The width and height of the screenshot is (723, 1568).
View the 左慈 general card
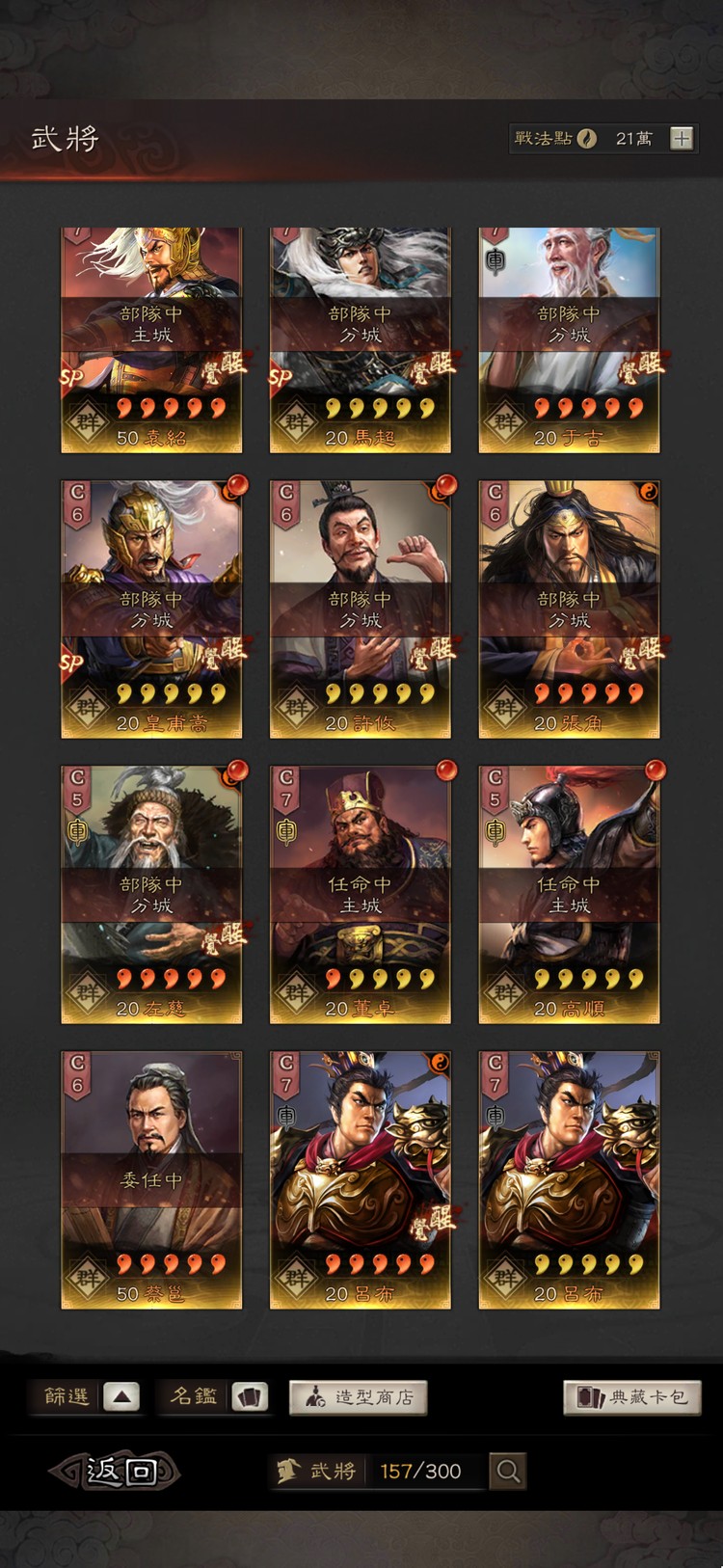(151, 895)
